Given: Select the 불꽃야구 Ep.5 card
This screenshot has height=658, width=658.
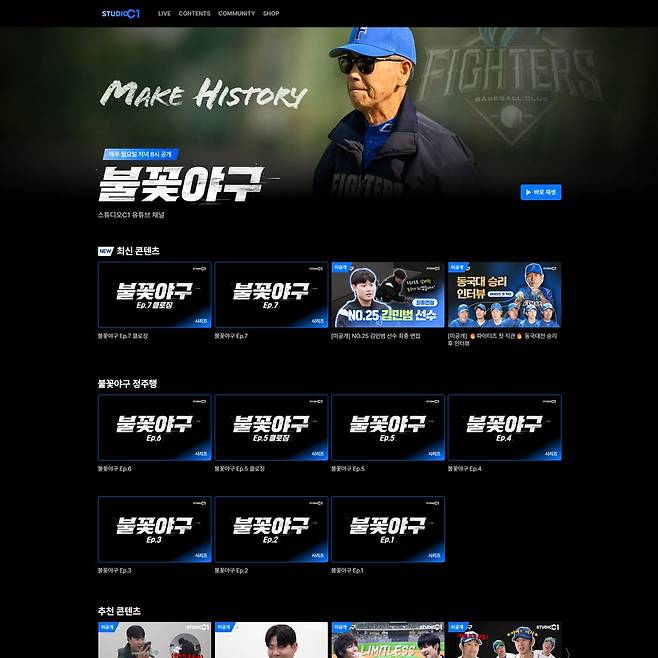Looking at the screenshot, I should (388, 427).
